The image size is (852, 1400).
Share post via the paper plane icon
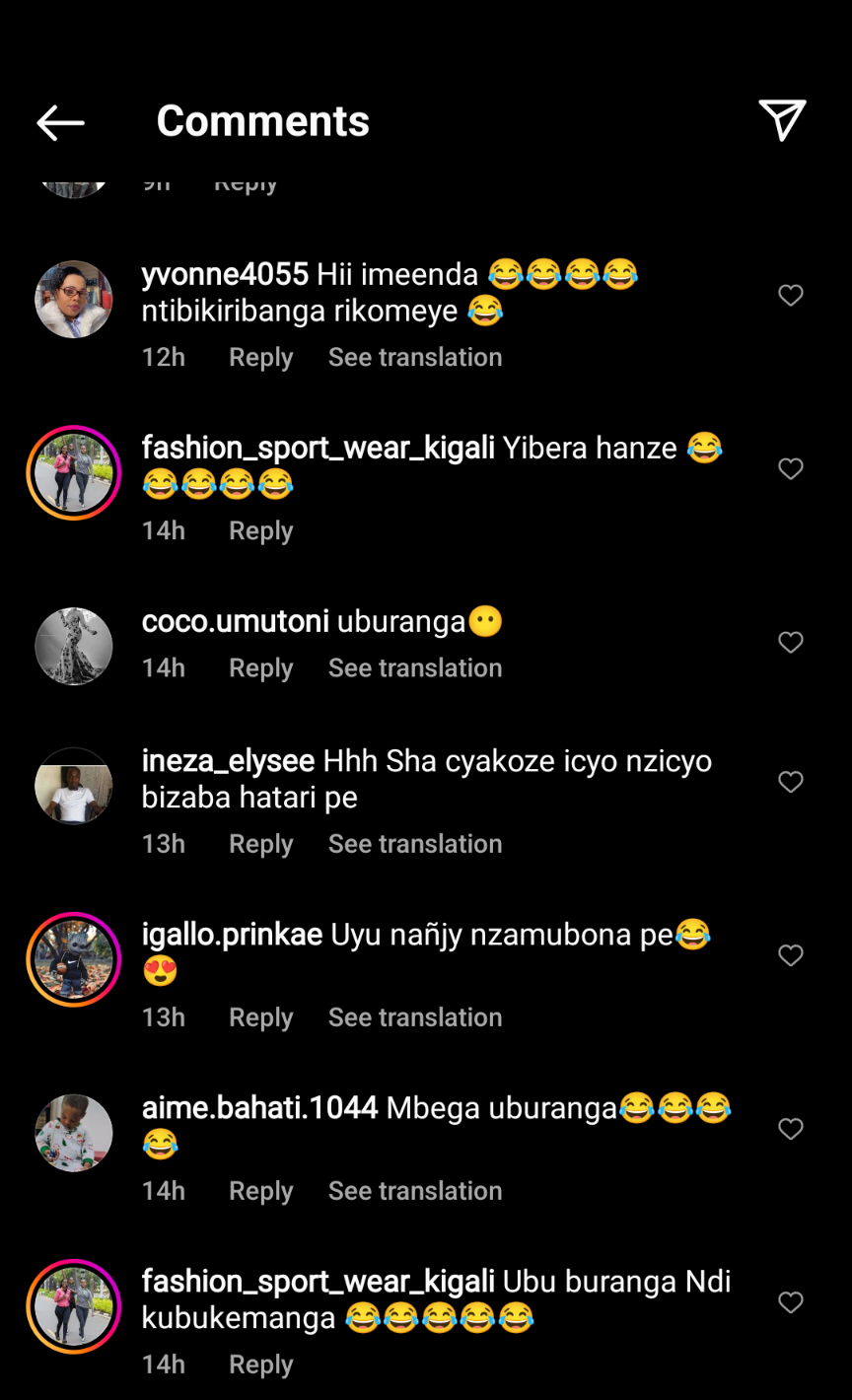pos(782,120)
